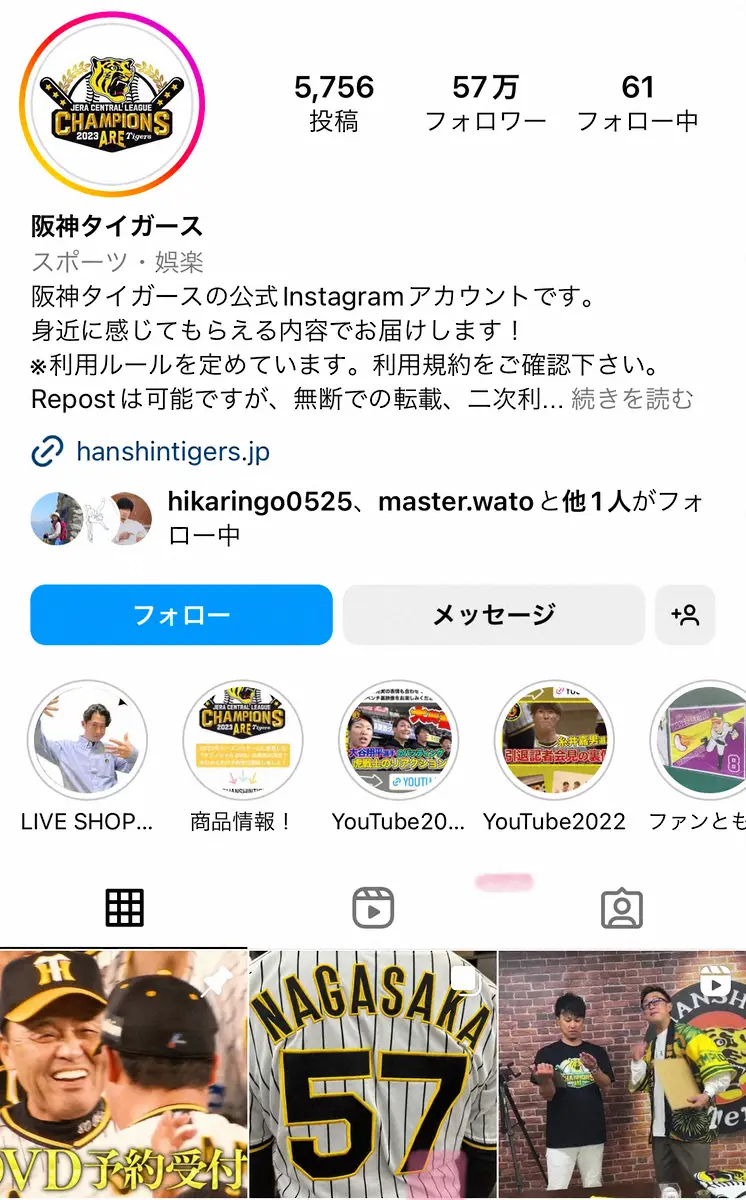Open the hanshintigers.jp website link
Viewport: 746px width, 1200px height.
(172, 452)
